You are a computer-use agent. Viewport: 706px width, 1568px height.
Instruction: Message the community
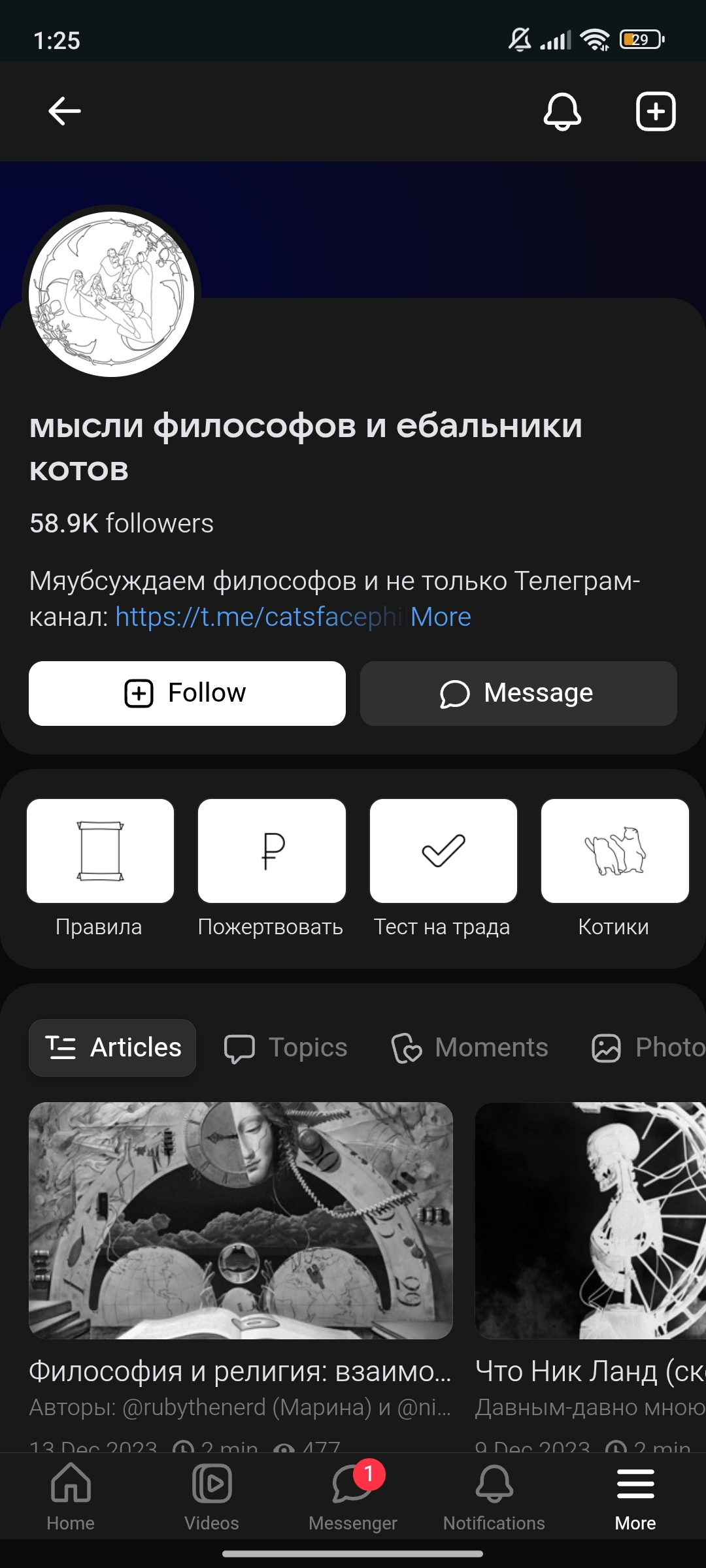[518, 693]
